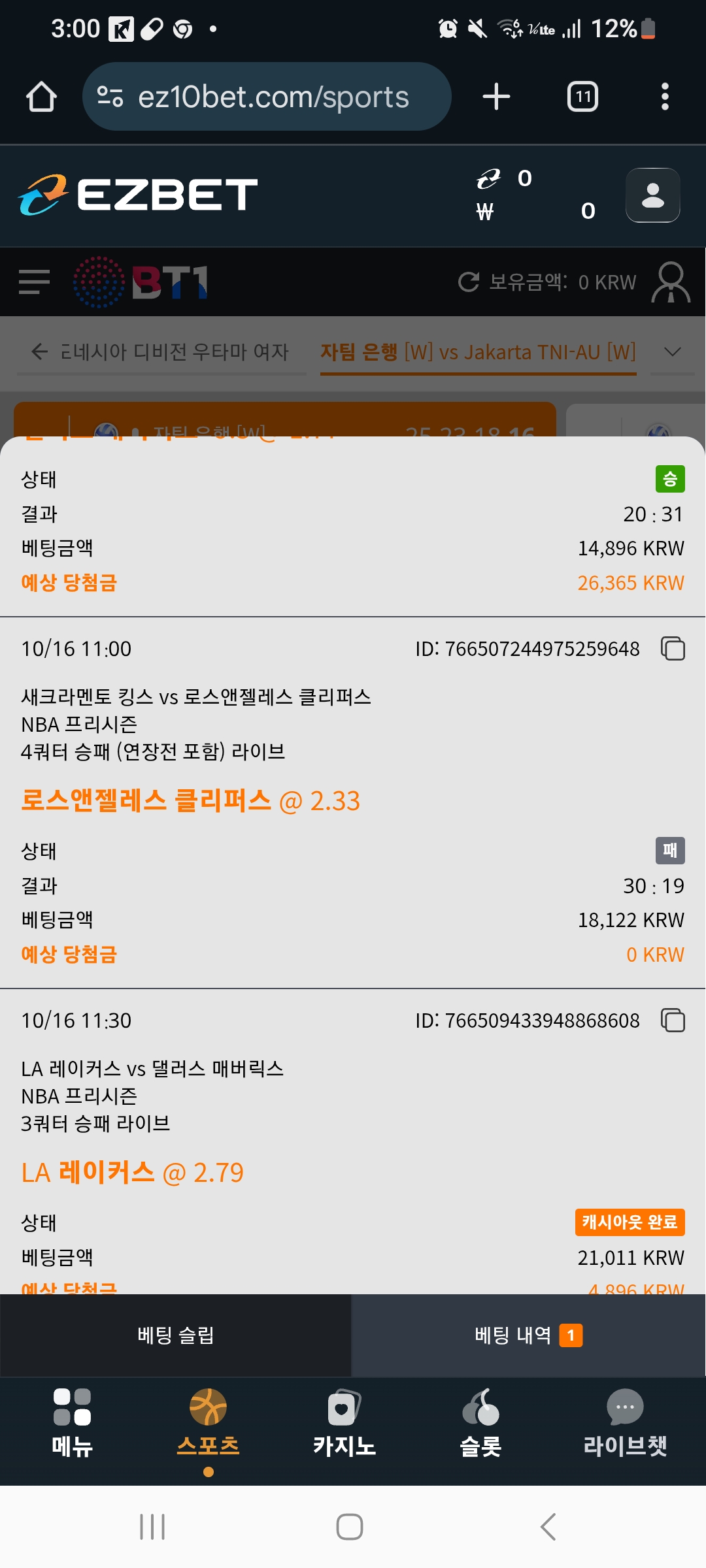Open the browser overflow menu
This screenshot has width=706, height=1568.
coord(665,97)
